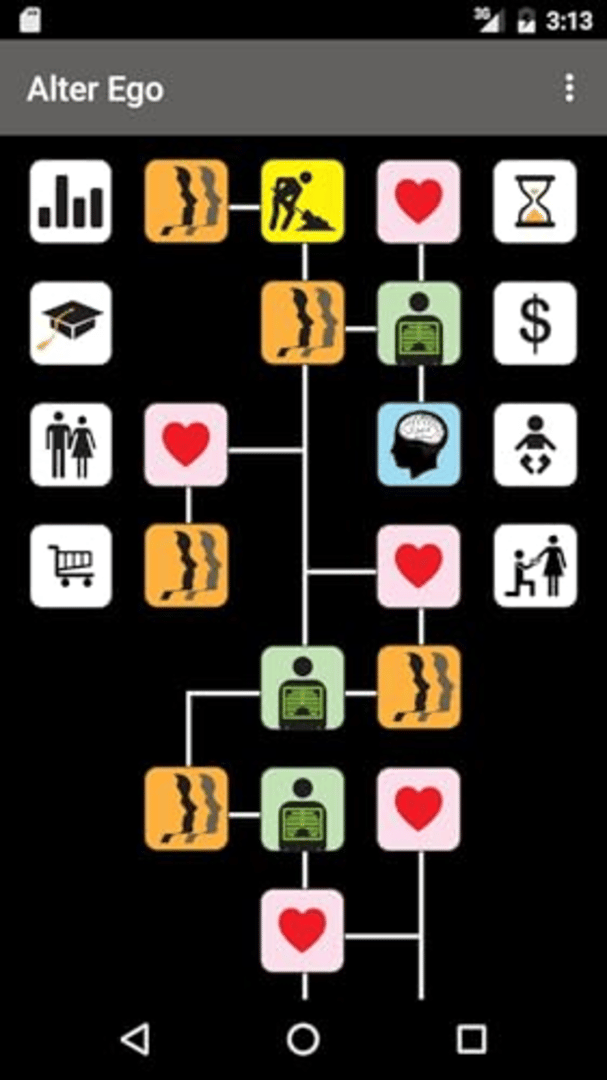
Task: Choose the baby icon
Action: tap(535, 444)
